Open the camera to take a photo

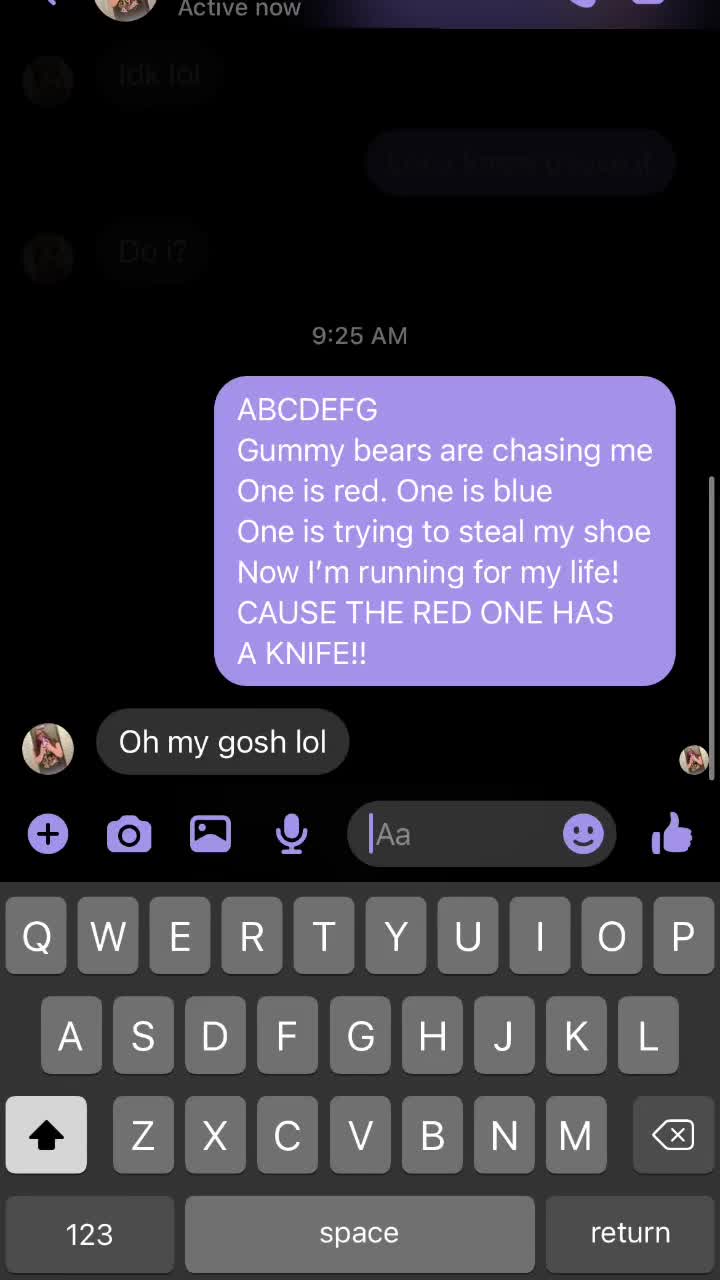click(x=129, y=834)
